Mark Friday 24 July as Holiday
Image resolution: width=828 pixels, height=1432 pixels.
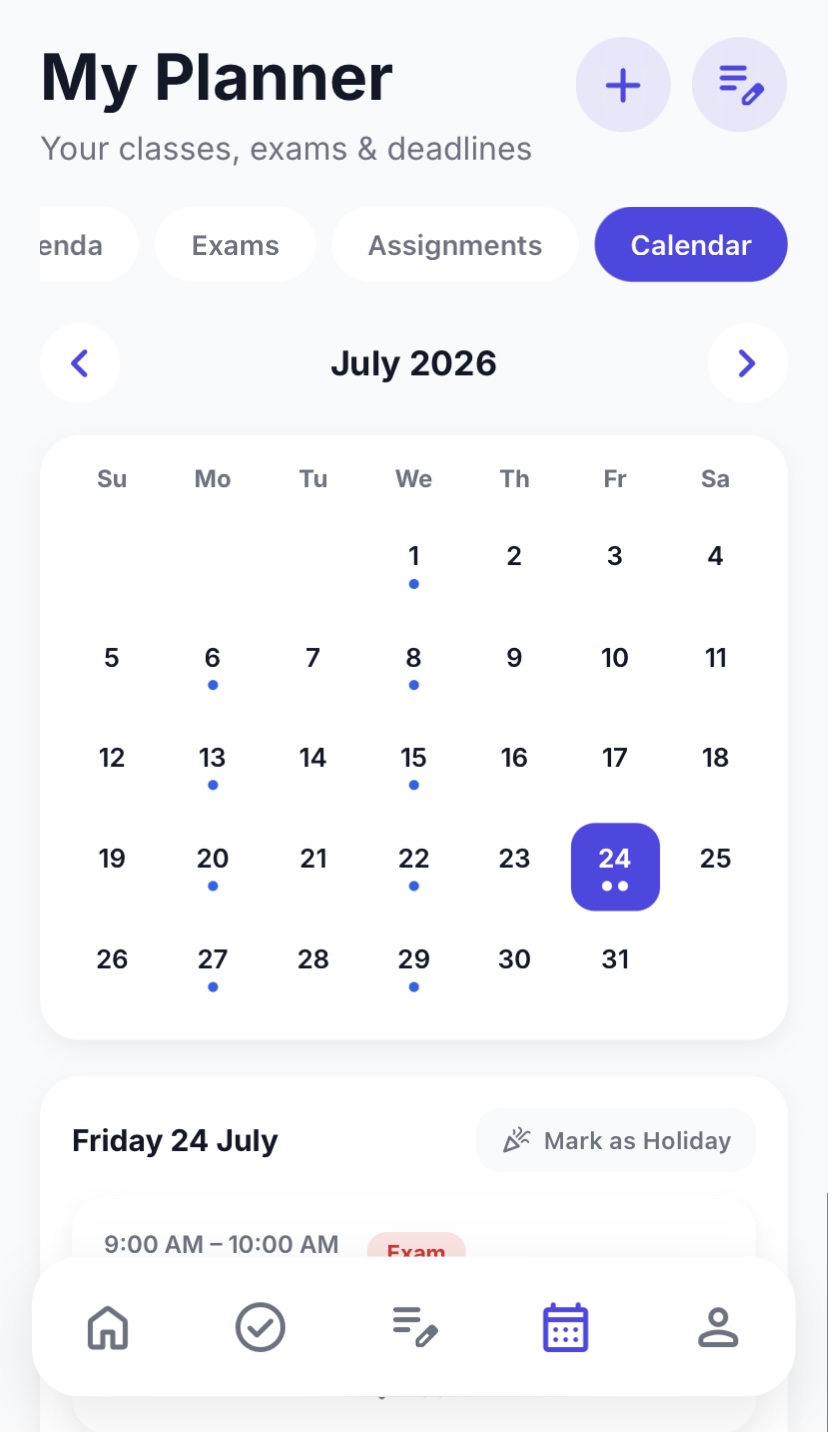pos(616,1140)
